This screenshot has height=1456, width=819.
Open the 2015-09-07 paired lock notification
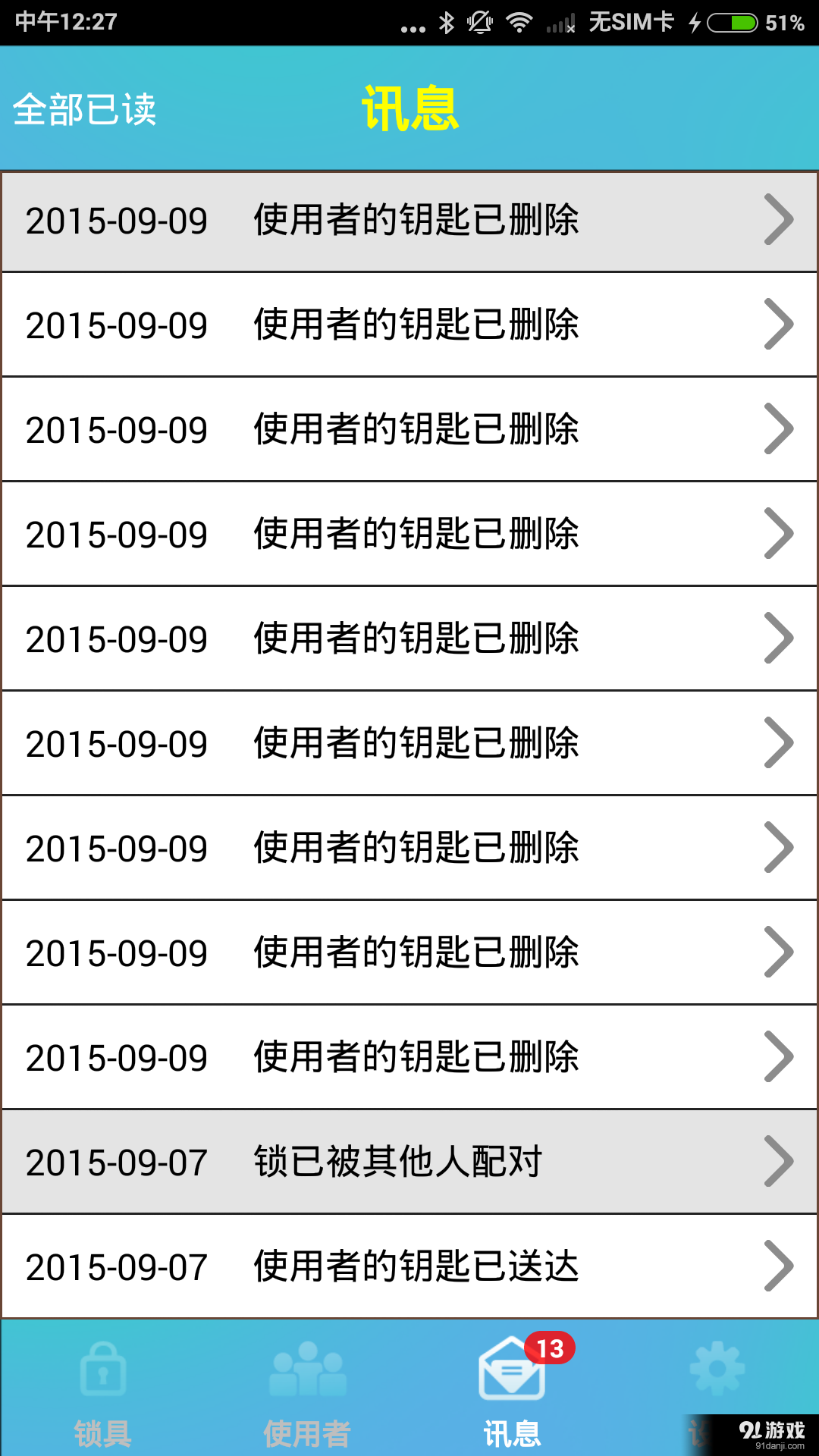[409, 1161]
